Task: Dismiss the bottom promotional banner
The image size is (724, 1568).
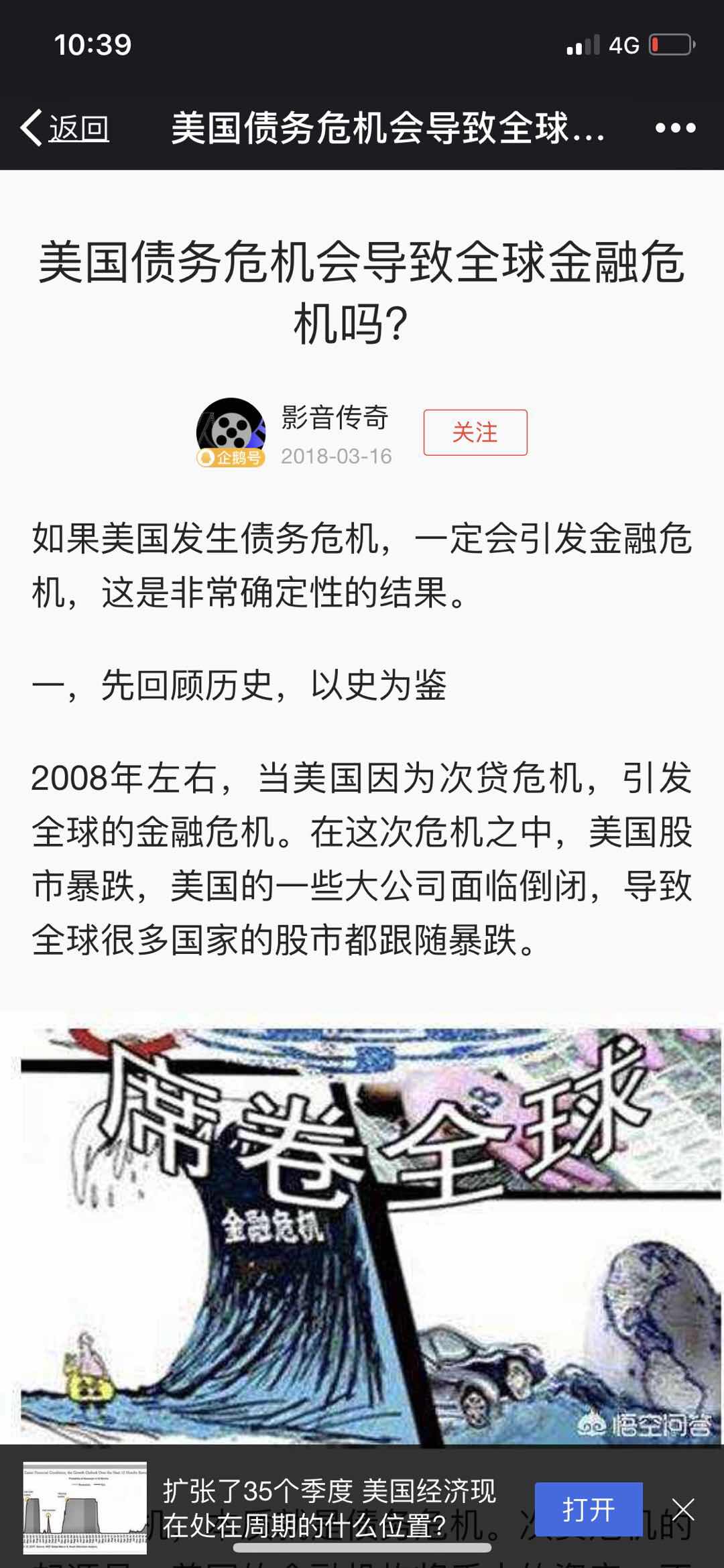Action: [683, 1510]
